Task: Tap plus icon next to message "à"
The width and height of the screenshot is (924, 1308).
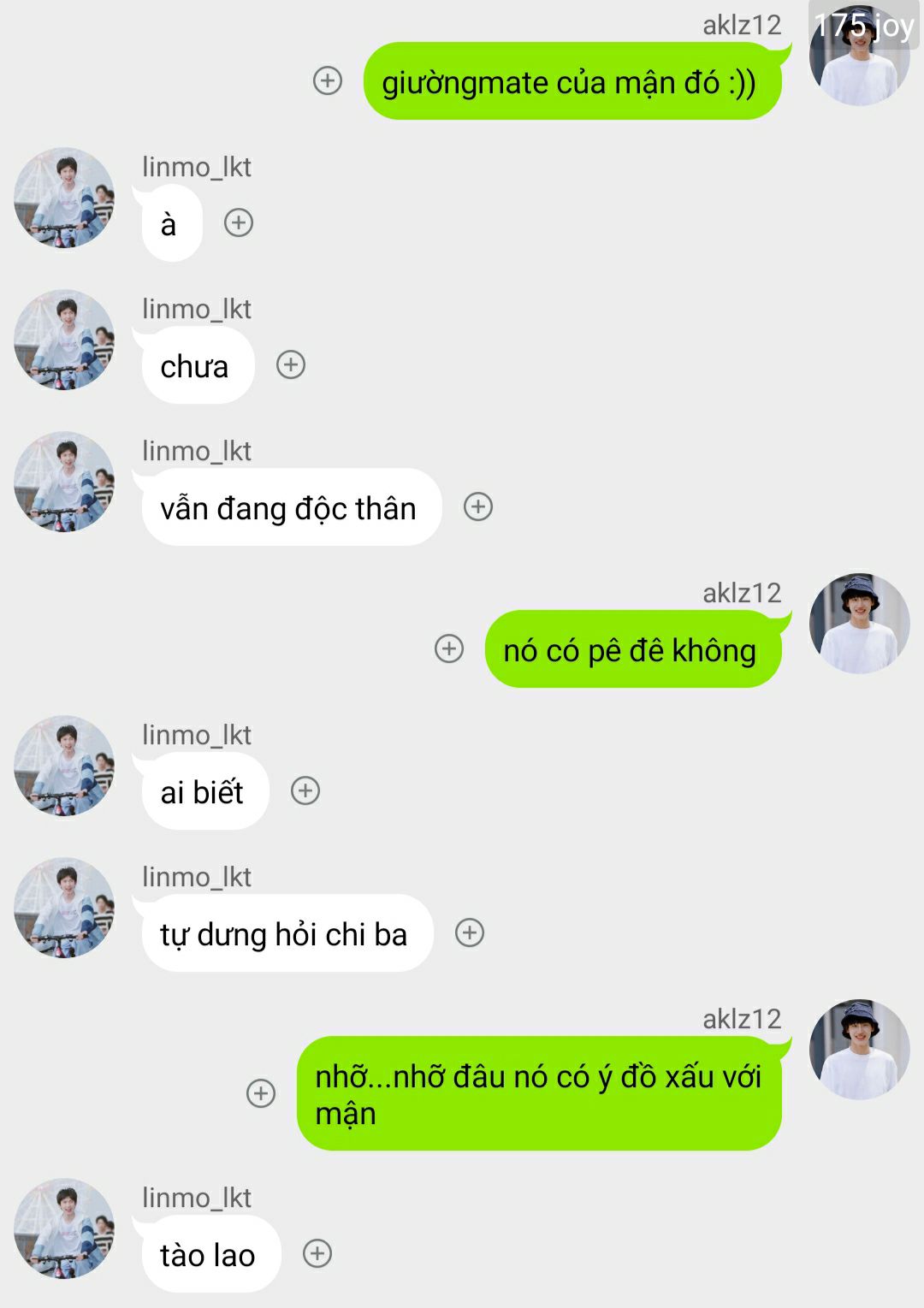Action: coord(239,223)
